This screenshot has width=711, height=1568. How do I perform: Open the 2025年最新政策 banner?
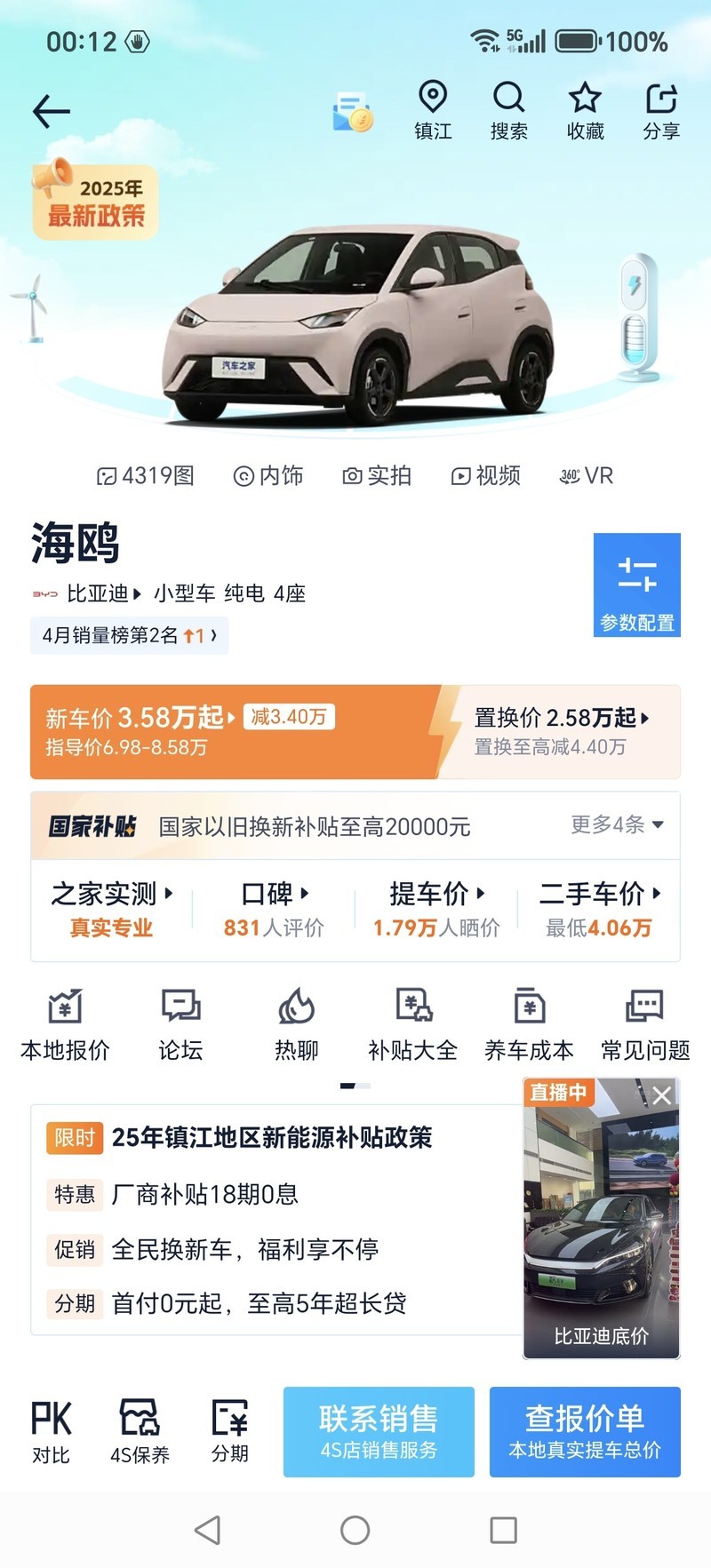tap(95, 203)
